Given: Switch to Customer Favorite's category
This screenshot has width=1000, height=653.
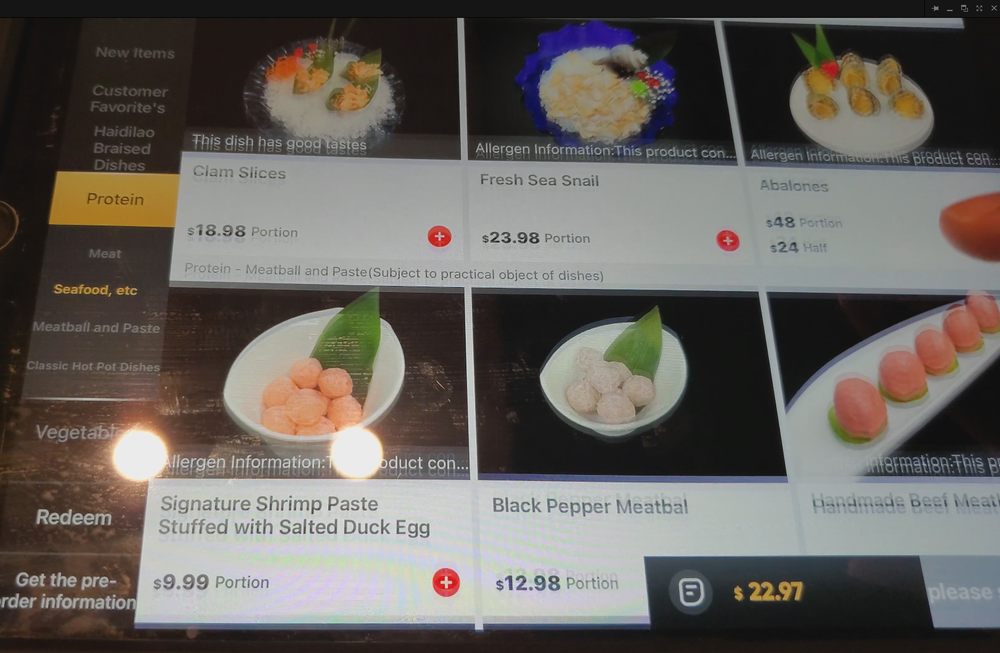Looking at the screenshot, I should [129, 99].
